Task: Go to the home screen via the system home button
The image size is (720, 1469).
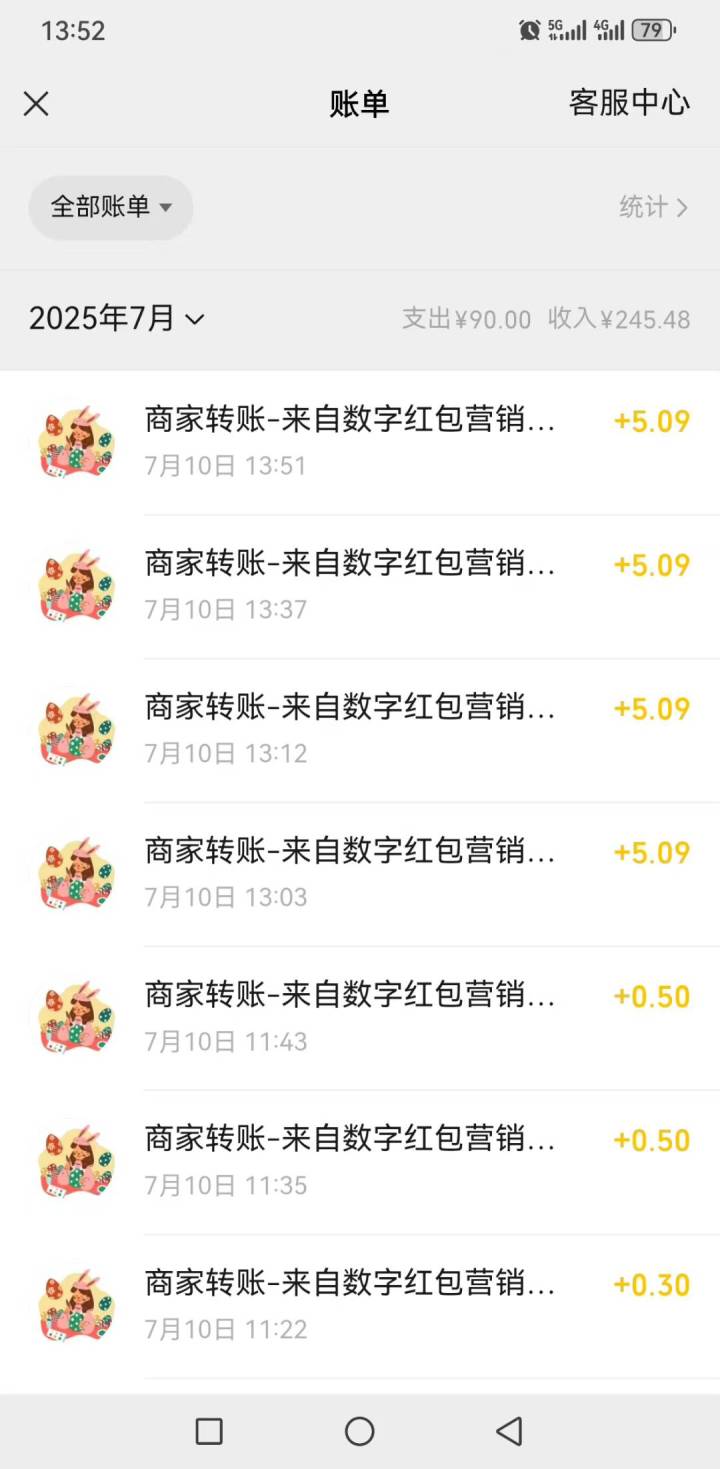Action: (360, 1432)
